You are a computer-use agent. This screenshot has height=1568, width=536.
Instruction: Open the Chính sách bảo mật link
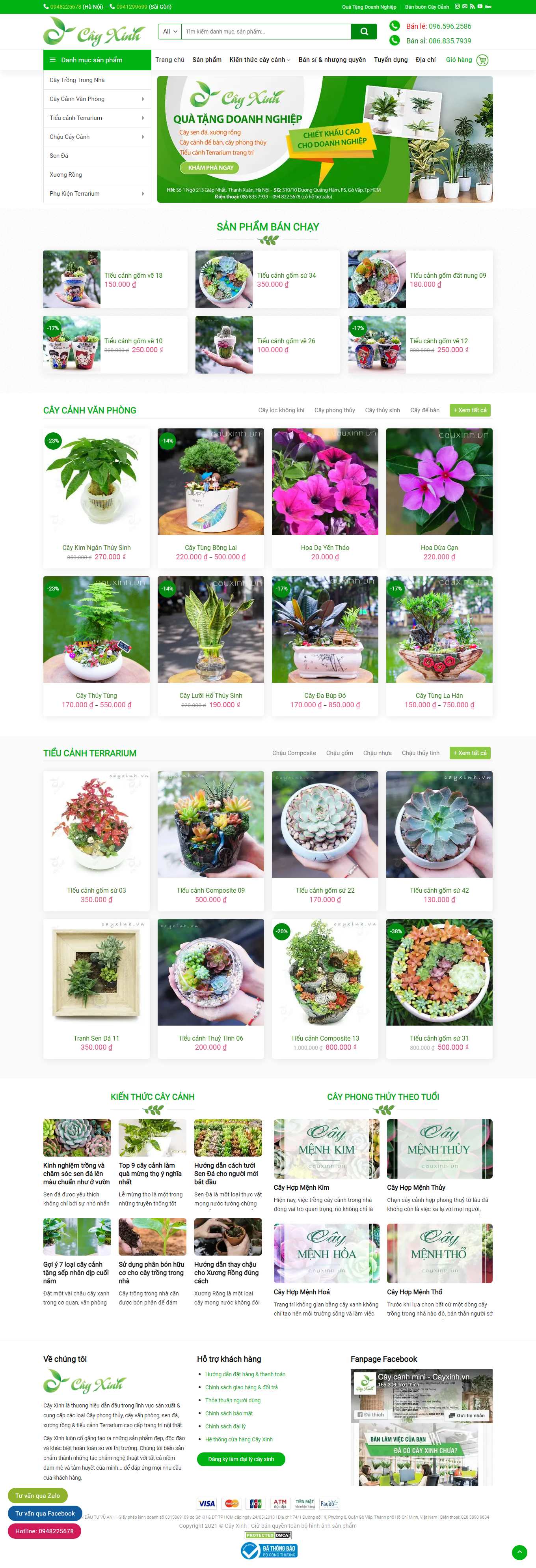pos(228,1413)
